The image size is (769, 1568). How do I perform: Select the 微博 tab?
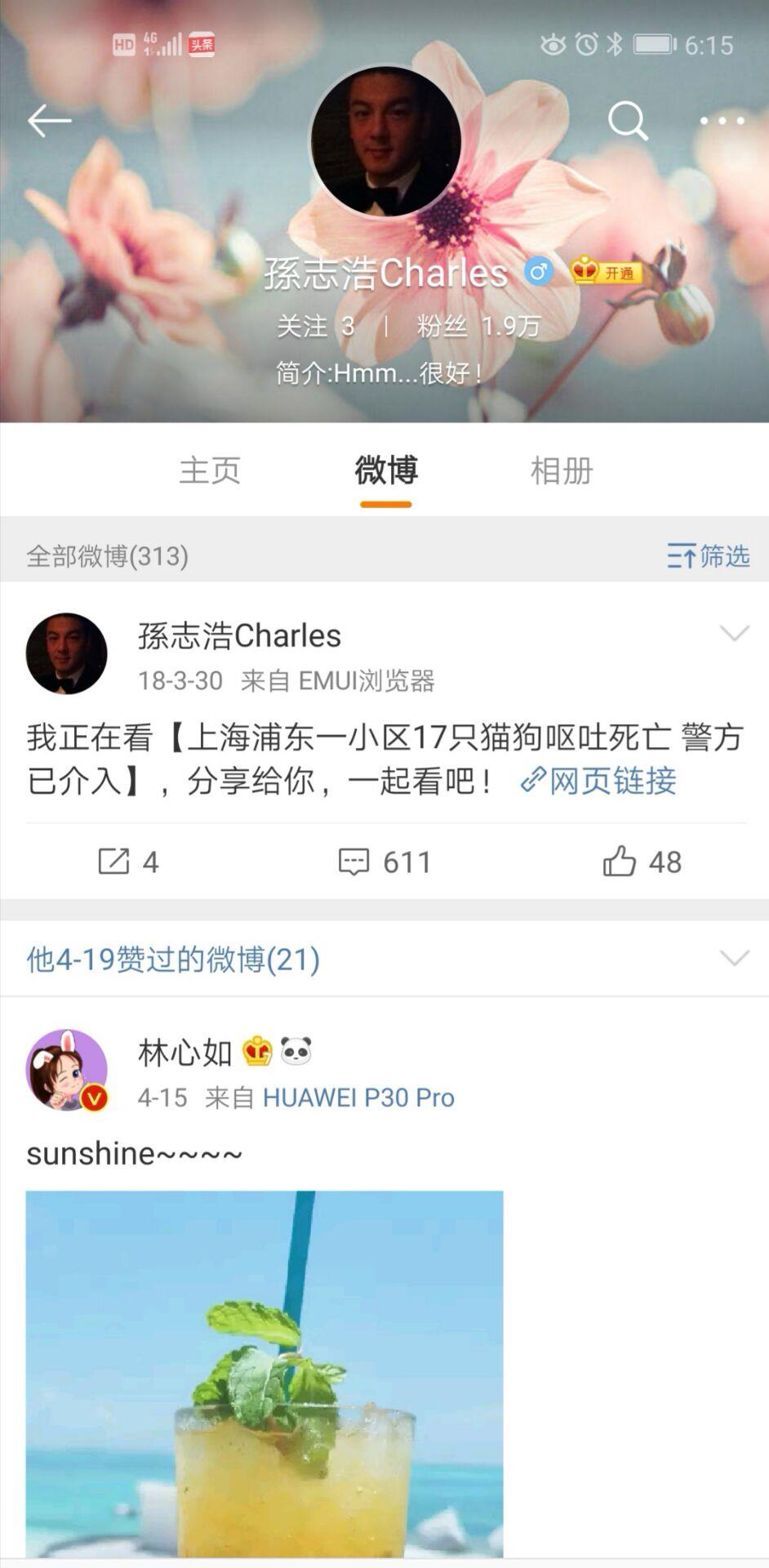[386, 470]
